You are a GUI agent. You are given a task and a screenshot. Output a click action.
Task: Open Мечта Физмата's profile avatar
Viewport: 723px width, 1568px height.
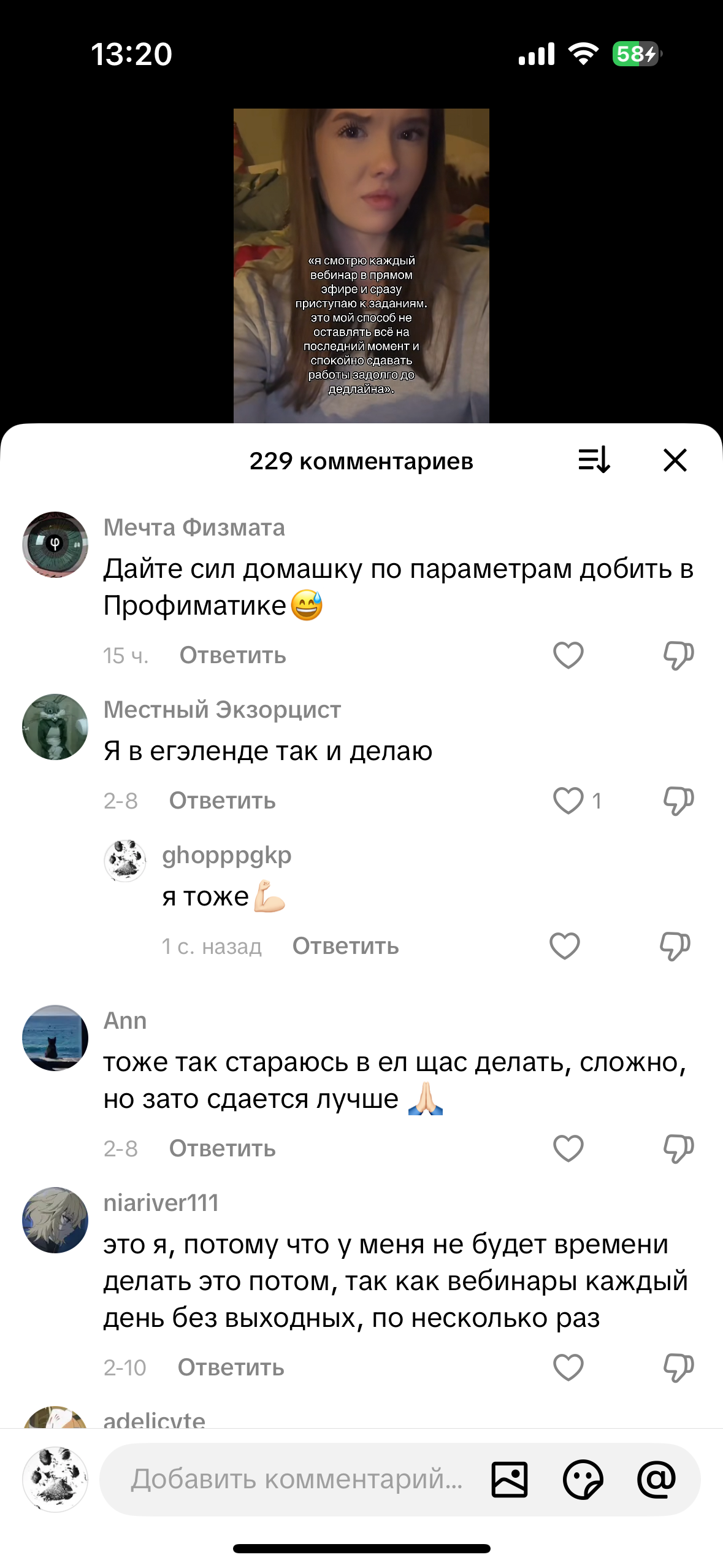pos(55,545)
